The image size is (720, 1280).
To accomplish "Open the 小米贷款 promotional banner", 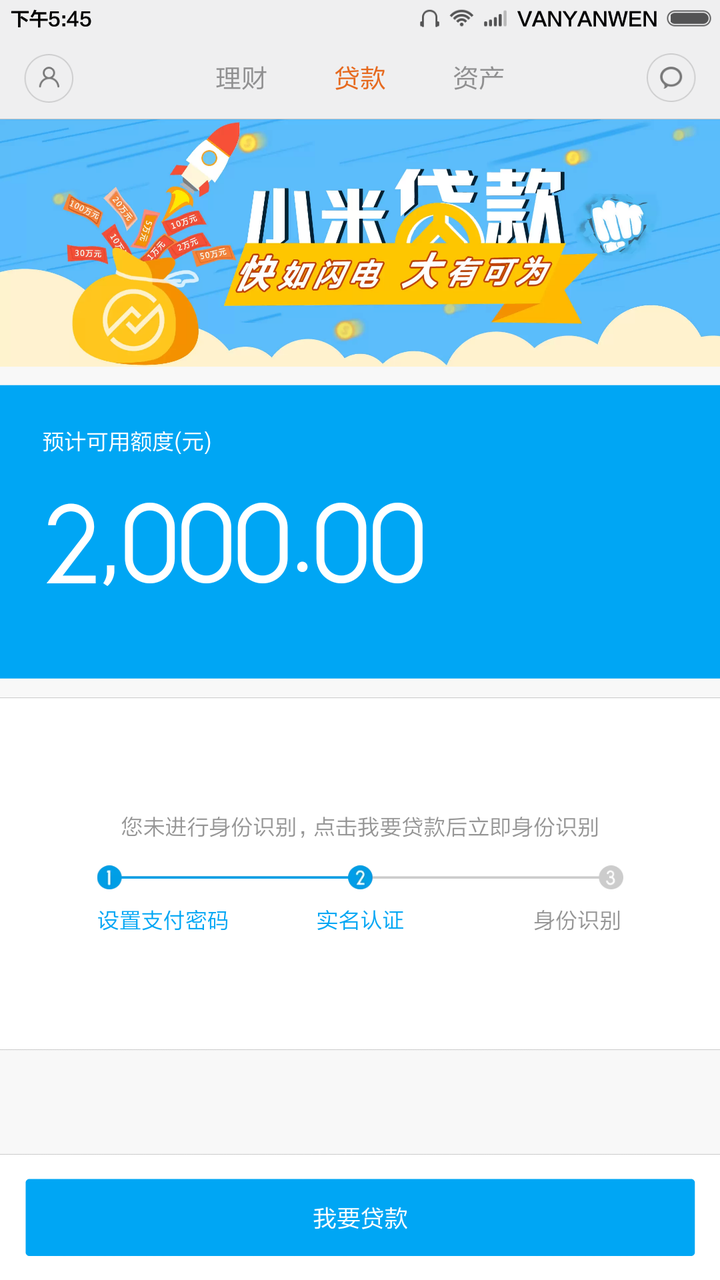I will click(360, 243).
